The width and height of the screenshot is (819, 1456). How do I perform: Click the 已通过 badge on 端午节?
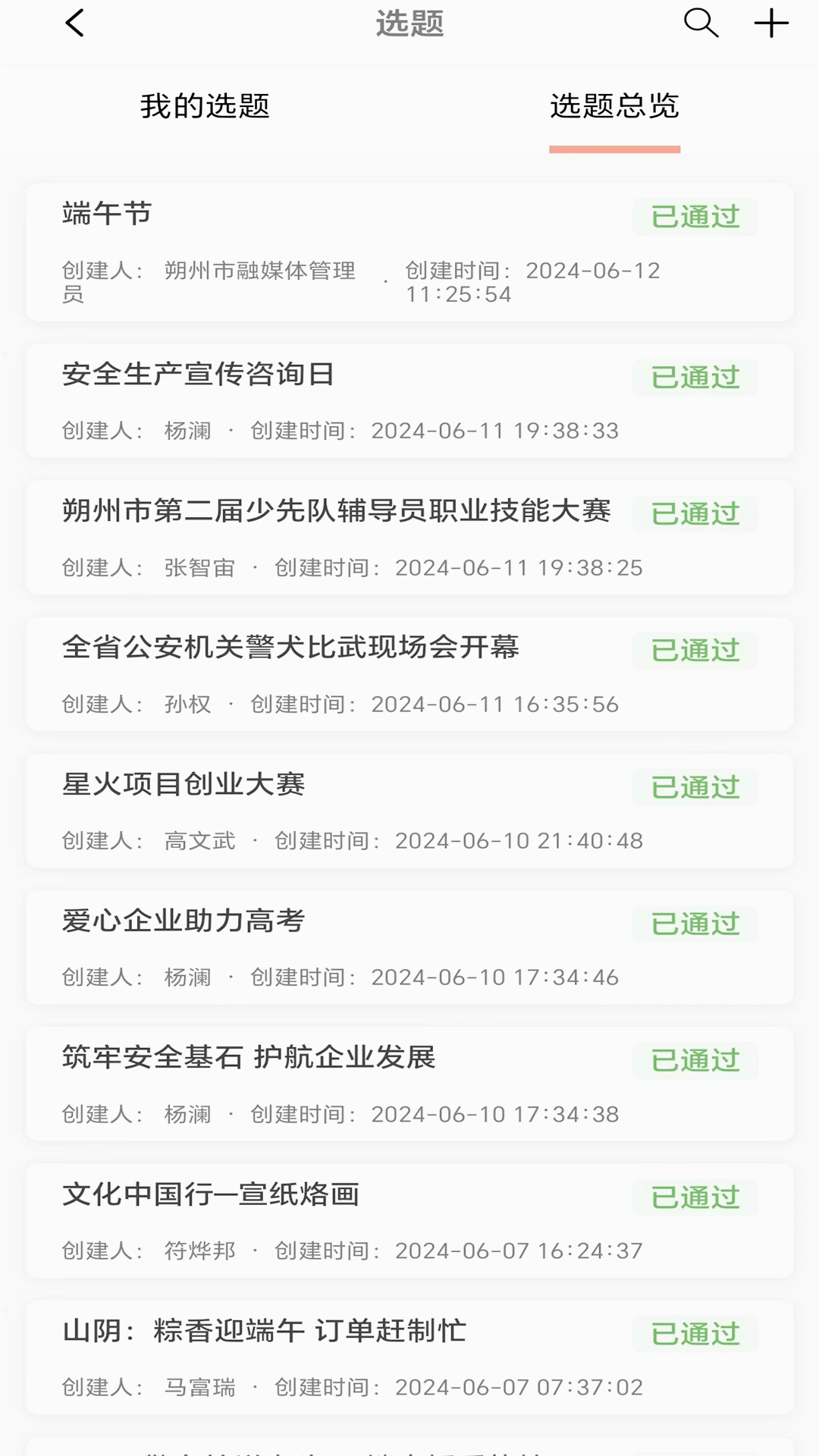694,217
